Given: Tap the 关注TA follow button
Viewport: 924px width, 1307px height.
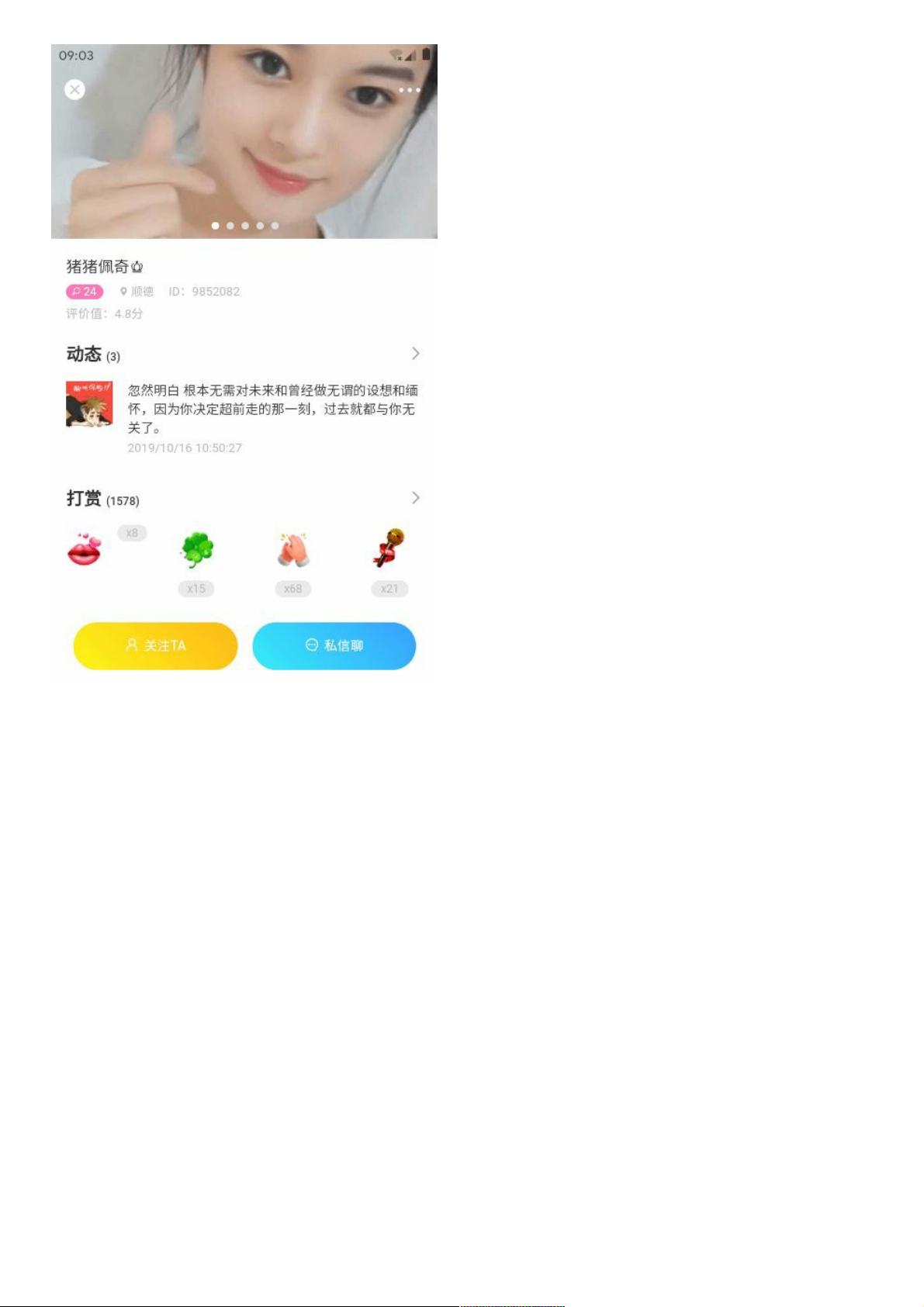Looking at the screenshot, I should click(x=155, y=645).
